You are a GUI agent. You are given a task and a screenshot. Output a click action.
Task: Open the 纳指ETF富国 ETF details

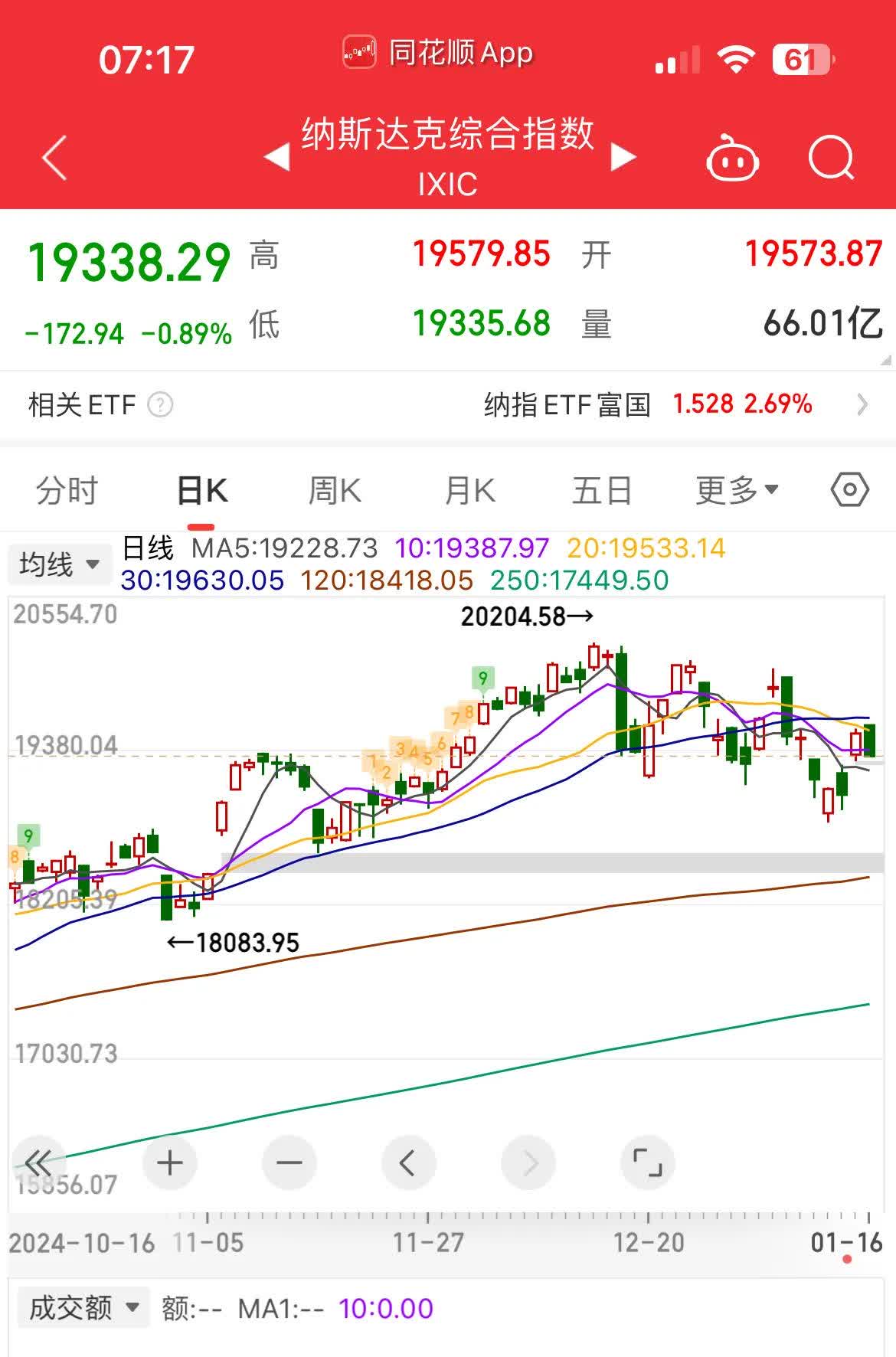point(567,405)
